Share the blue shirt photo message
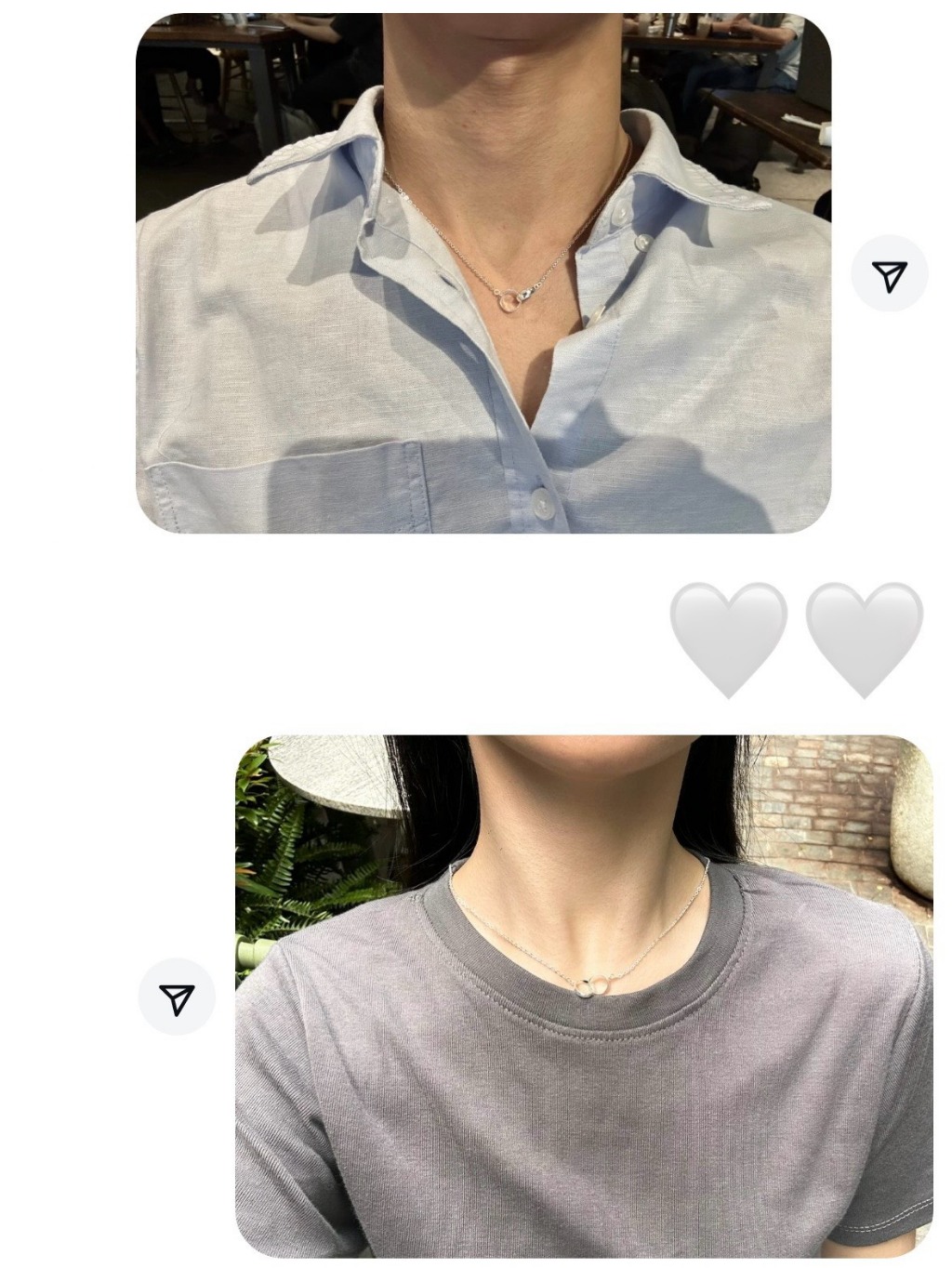952x1268 pixels. click(889, 274)
